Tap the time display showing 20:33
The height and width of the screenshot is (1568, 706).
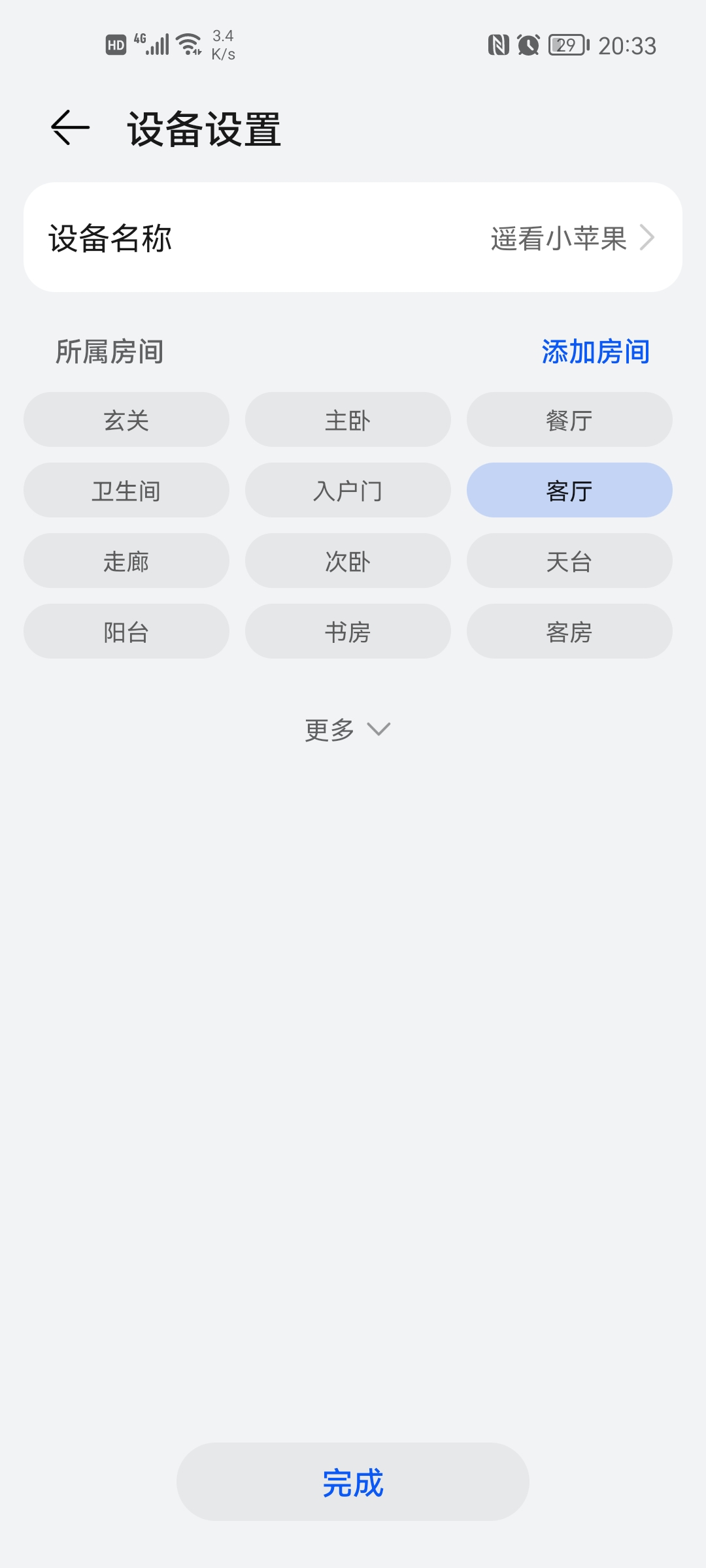[629, 46]
